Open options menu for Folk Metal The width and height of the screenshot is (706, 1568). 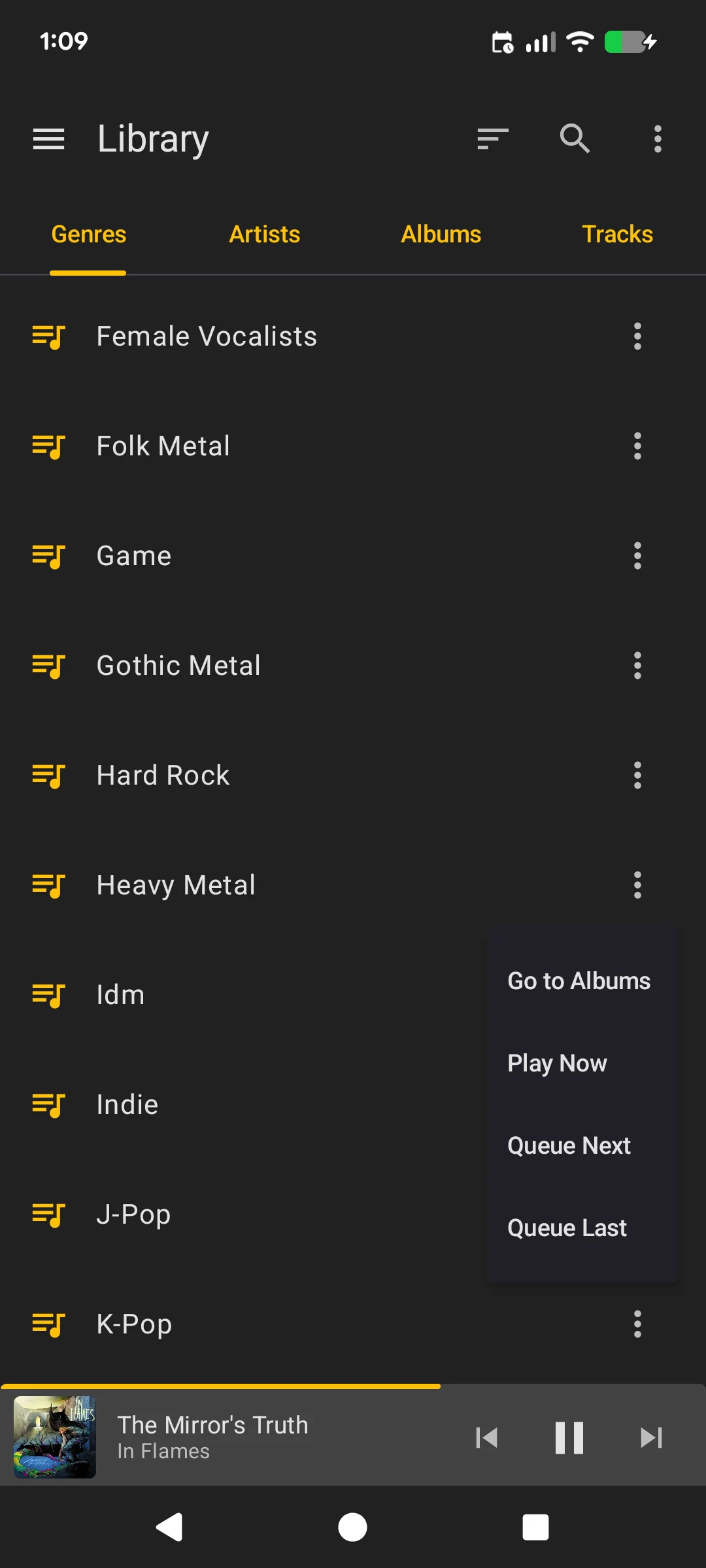pyautogui.click(x=637, y=446)
